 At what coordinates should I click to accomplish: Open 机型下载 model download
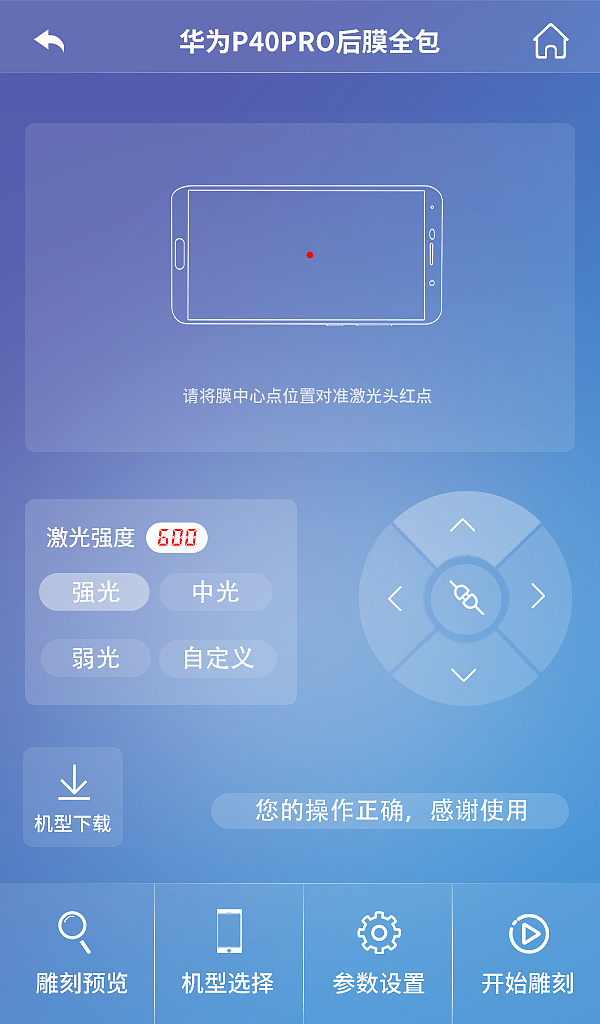73,798
